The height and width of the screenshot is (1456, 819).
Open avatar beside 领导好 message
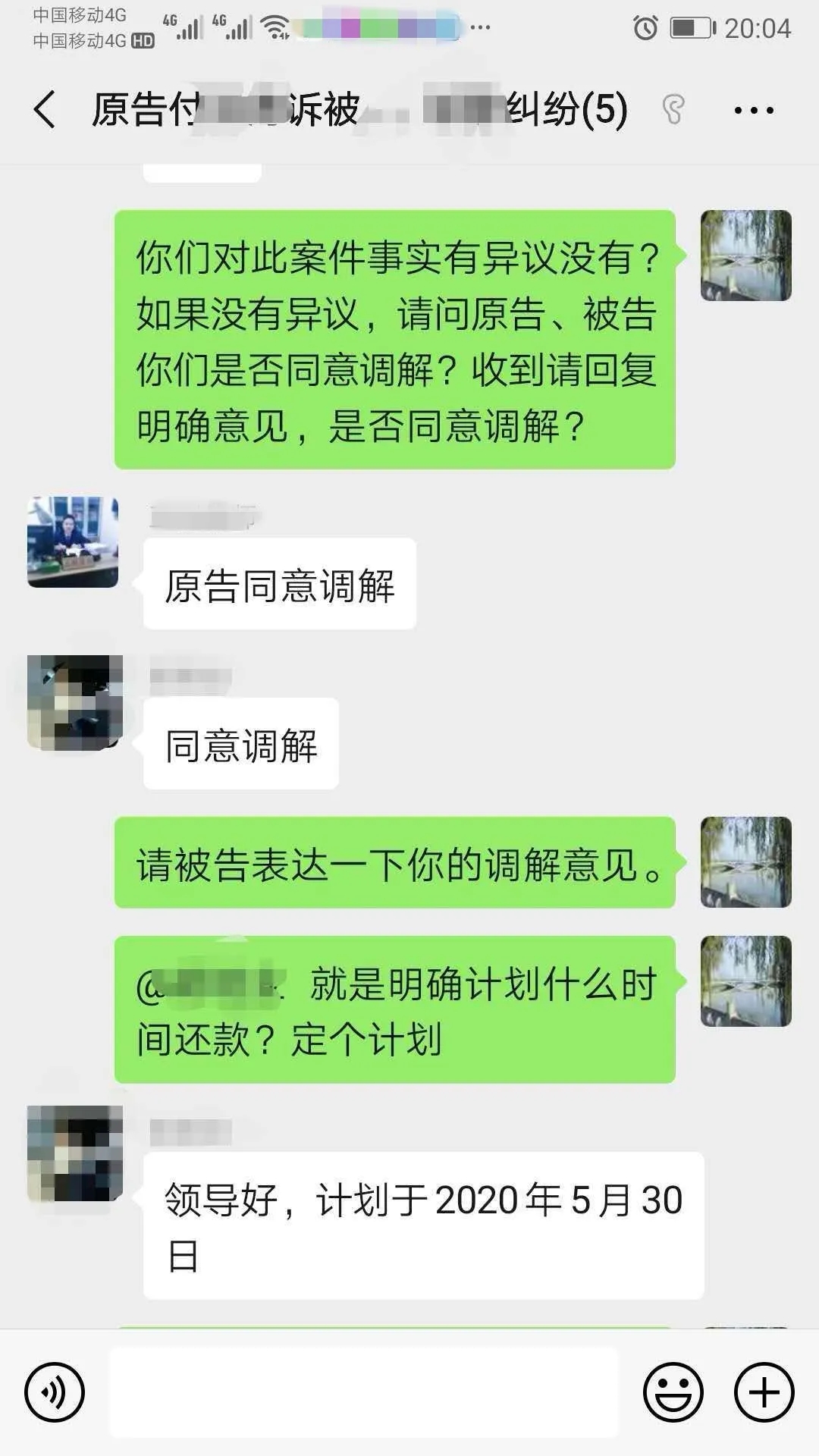pyautogui.click(x=74, y=1153)
